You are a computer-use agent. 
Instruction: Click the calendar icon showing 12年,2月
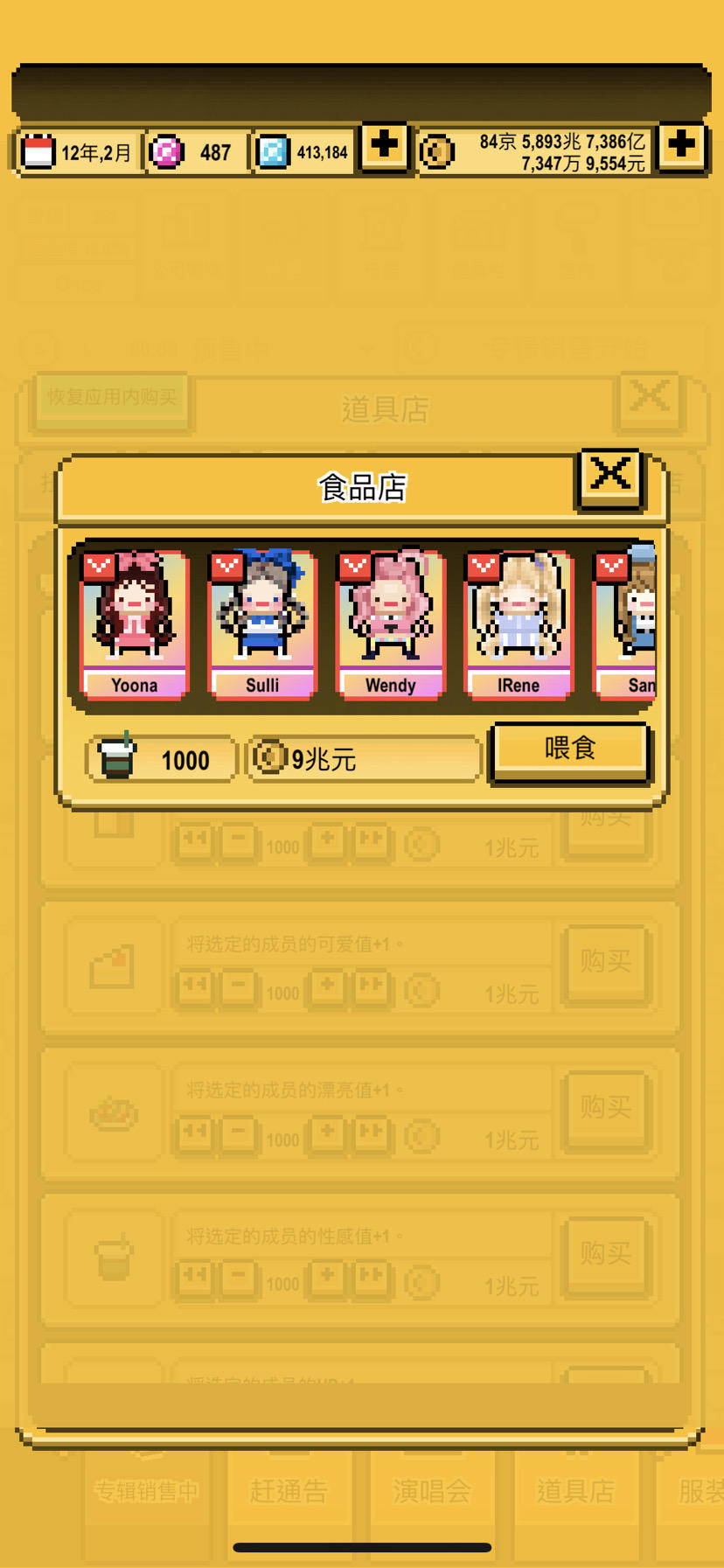(x=38, y=150)
